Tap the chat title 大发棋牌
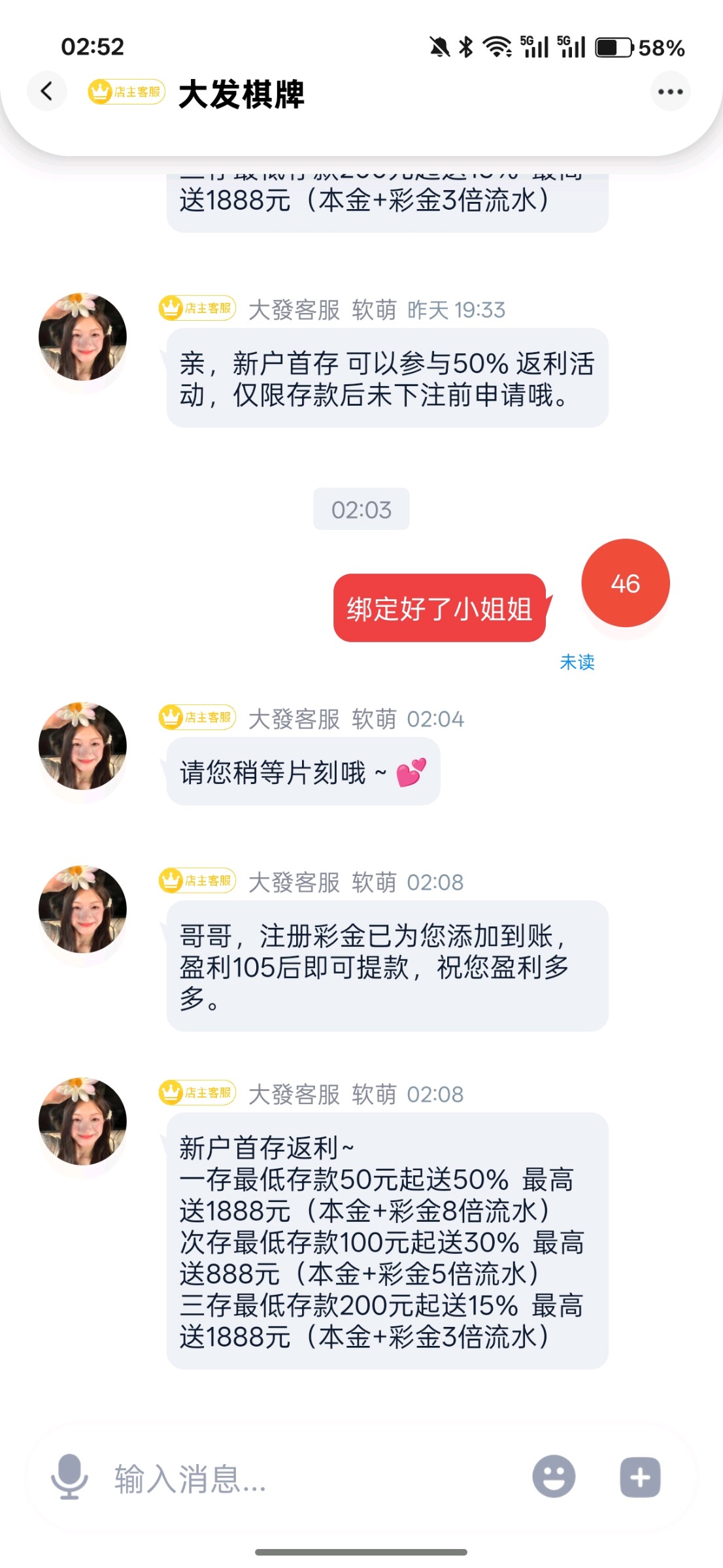Viewport: 723px width, 1568px height. [x=242, y=93]
